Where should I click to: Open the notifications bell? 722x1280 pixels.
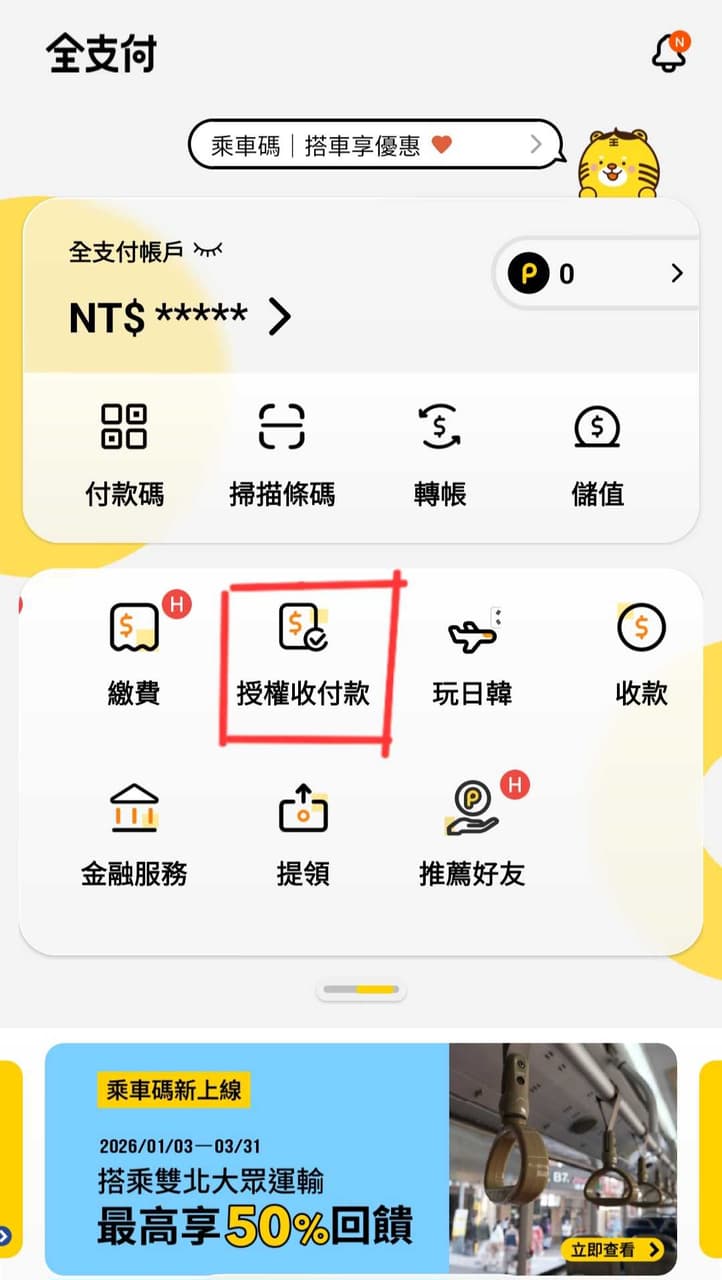(x=671, y=52)
